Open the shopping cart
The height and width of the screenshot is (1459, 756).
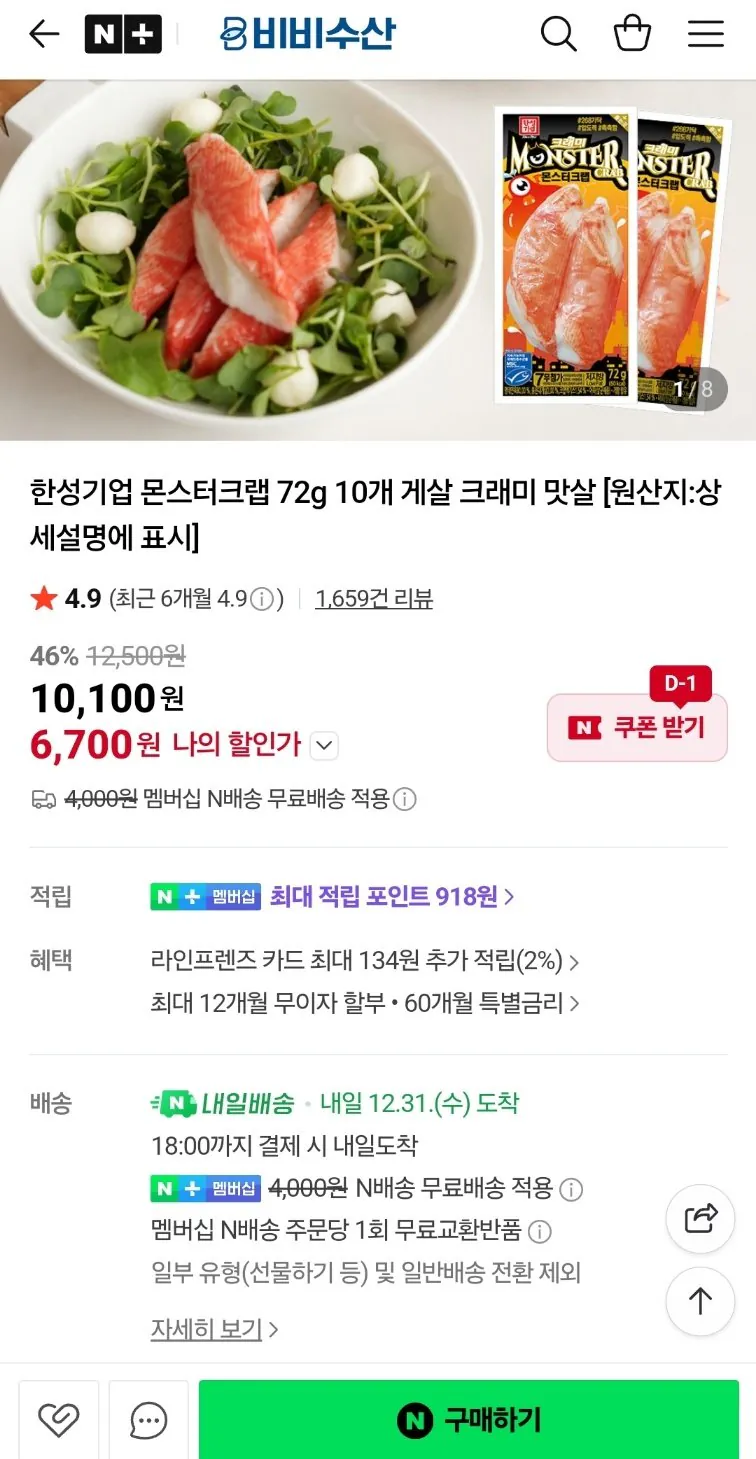632,33
